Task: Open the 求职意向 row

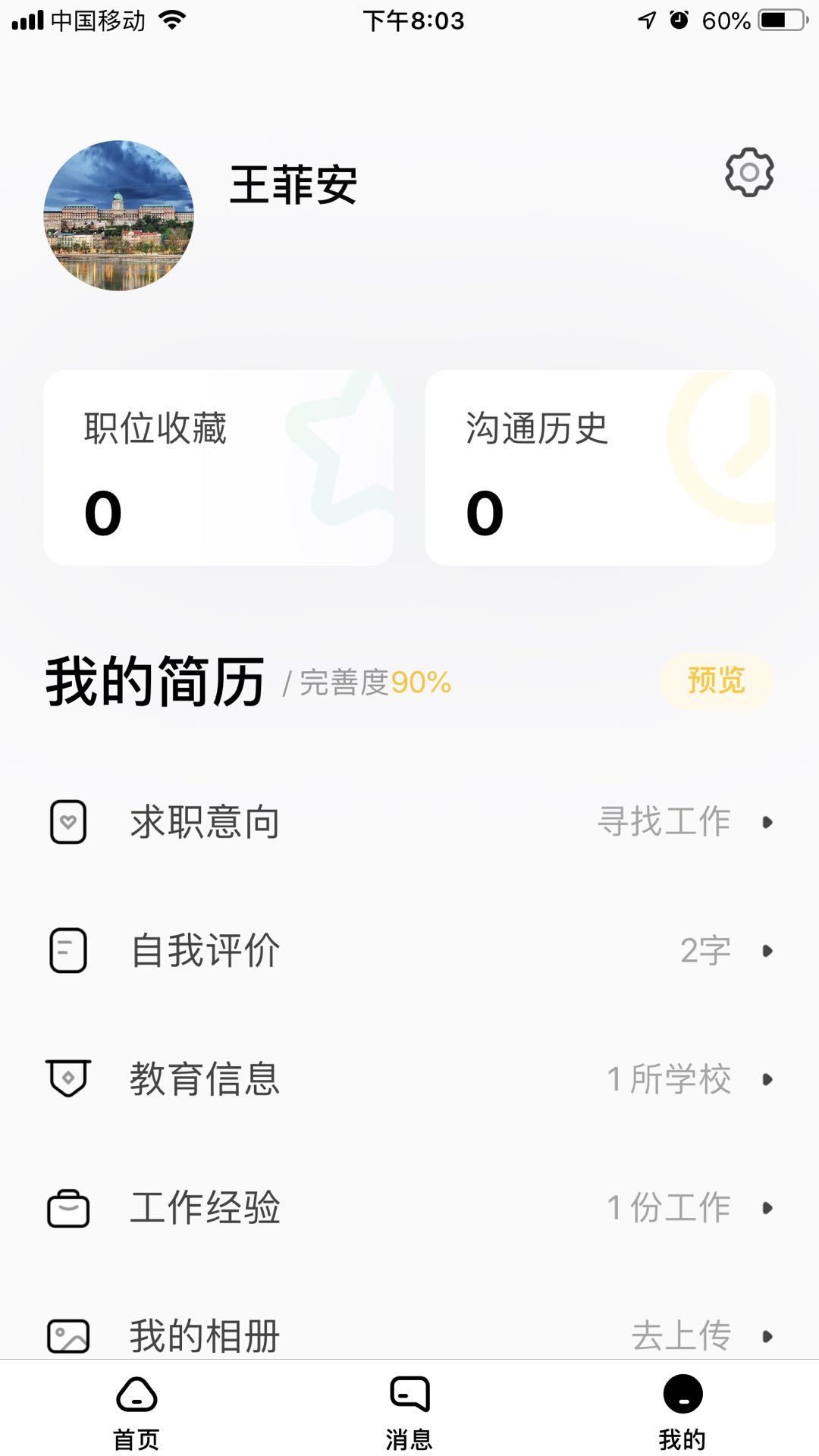Action: tap(409, 822)
